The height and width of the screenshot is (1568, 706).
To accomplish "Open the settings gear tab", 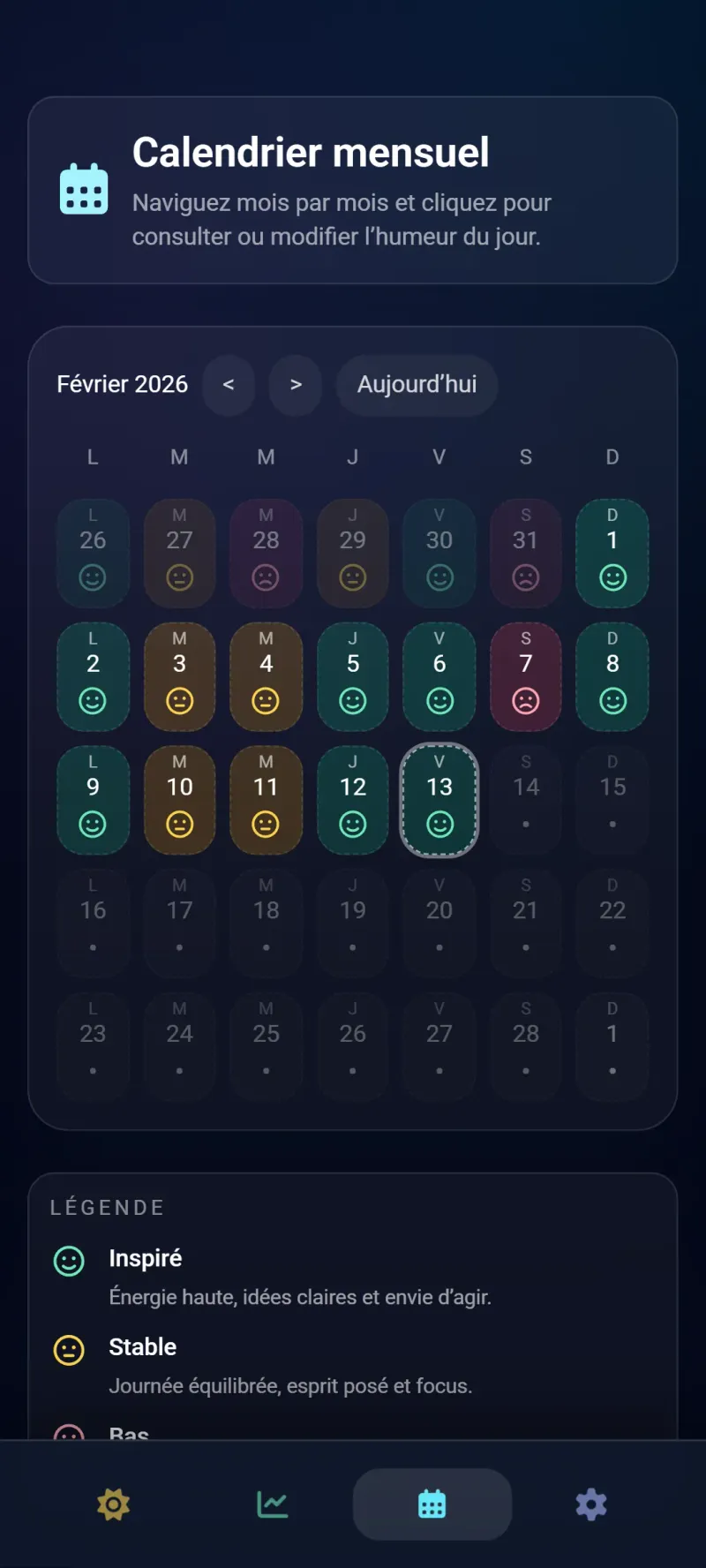I will 591,1504.
